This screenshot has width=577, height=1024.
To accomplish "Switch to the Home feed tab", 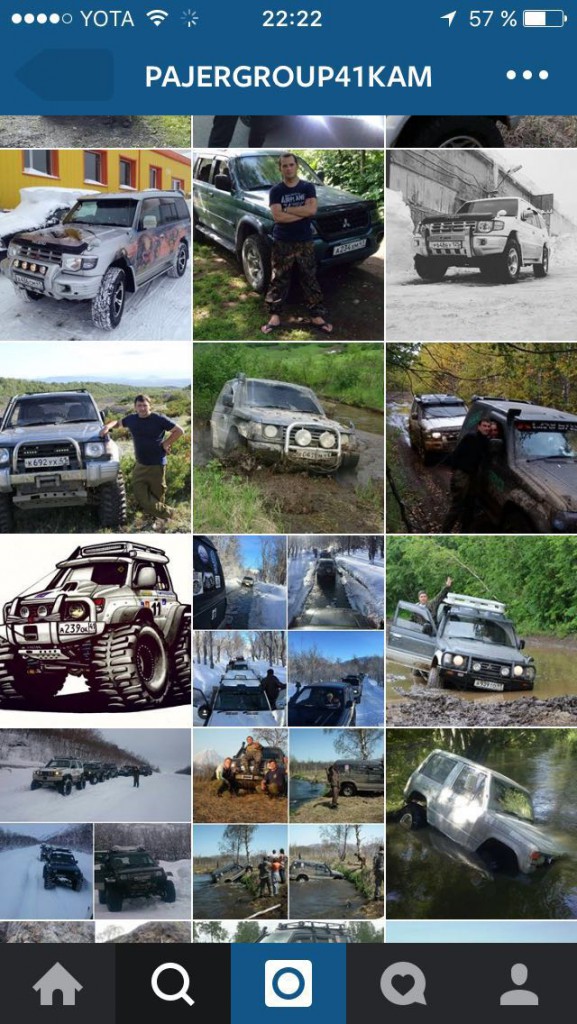I will (57, 984).
